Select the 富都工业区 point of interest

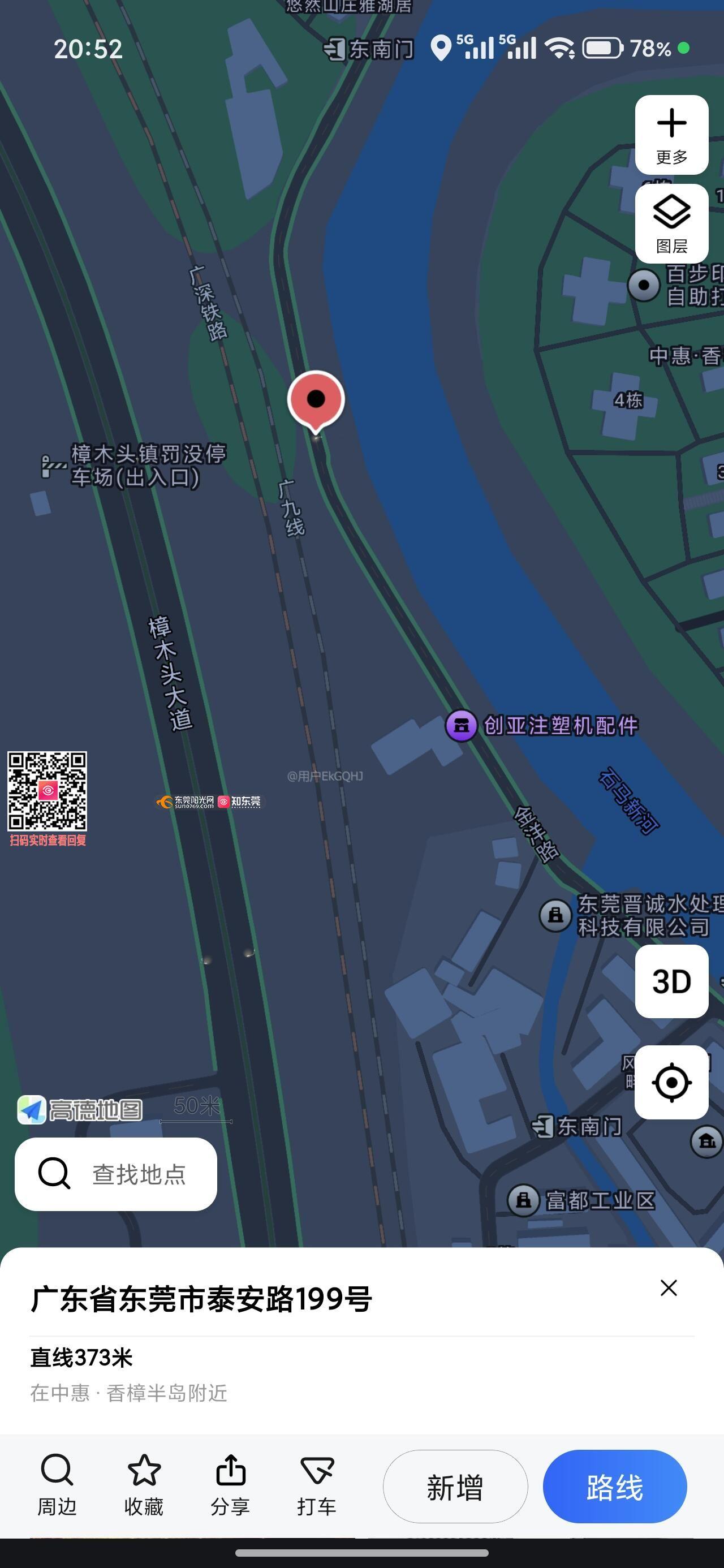tap(523, 1200)
